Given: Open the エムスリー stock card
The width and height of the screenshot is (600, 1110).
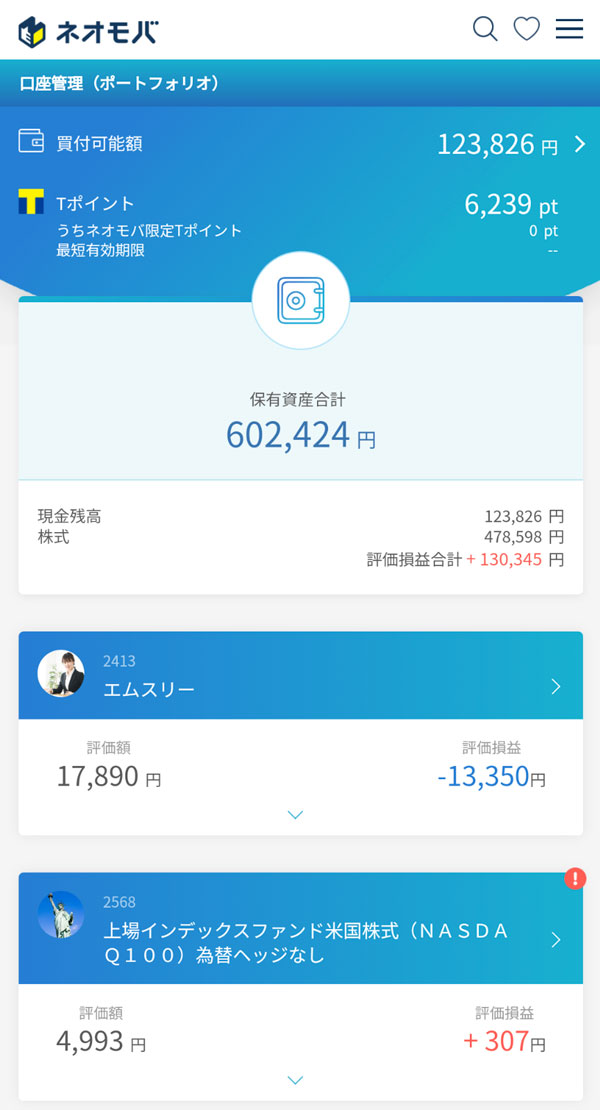Looking at the screenshot, I should (300, 675).
